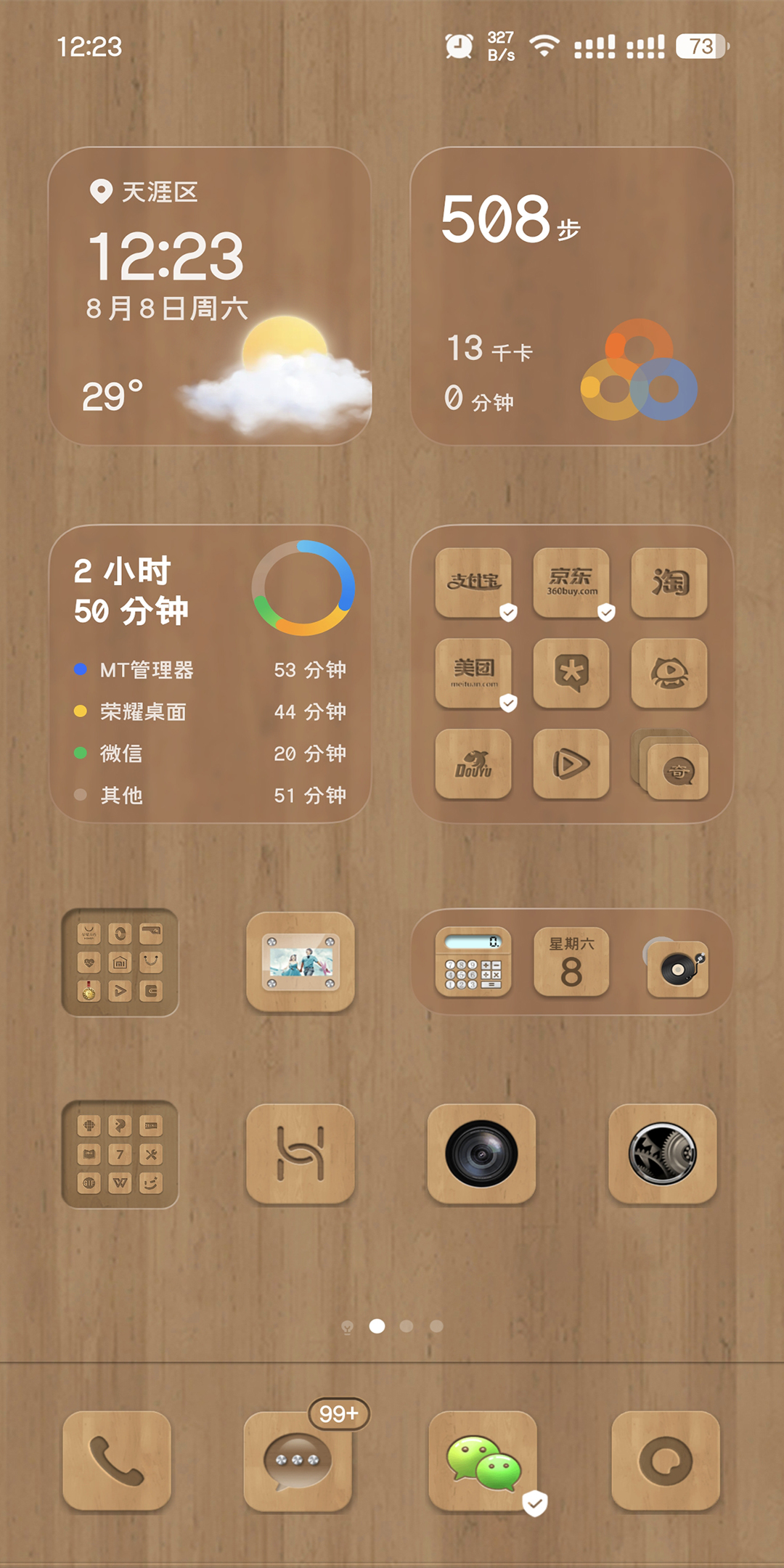Open the 508 steps health widget
The image size is (784, 1568).
pos(572,296)
